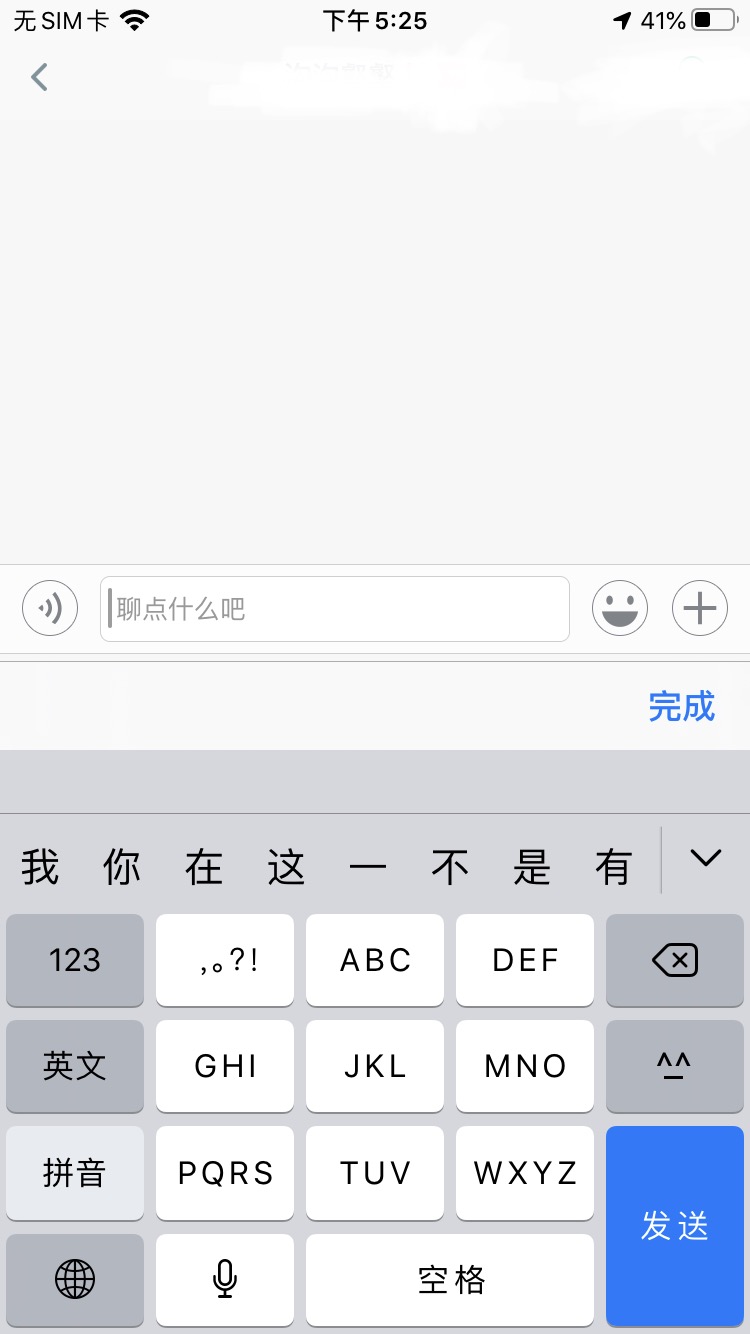Select the candidate word 这
This screenshot has height=1334, width=750.
[x=286, y=868]
